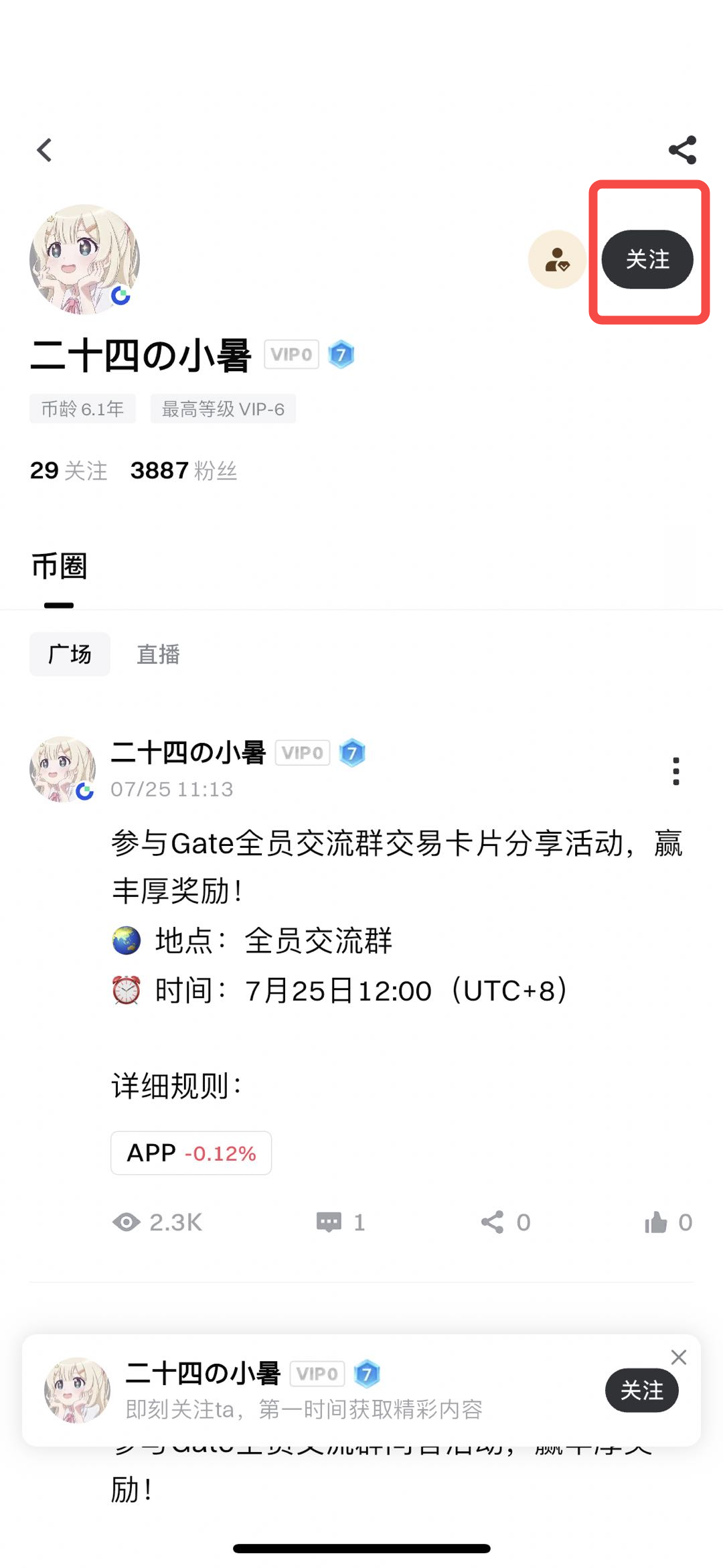Screen dimensions: 723x1568
Task: Open the 3887 粉丝 followers list
Action: (x=185, y=471)
